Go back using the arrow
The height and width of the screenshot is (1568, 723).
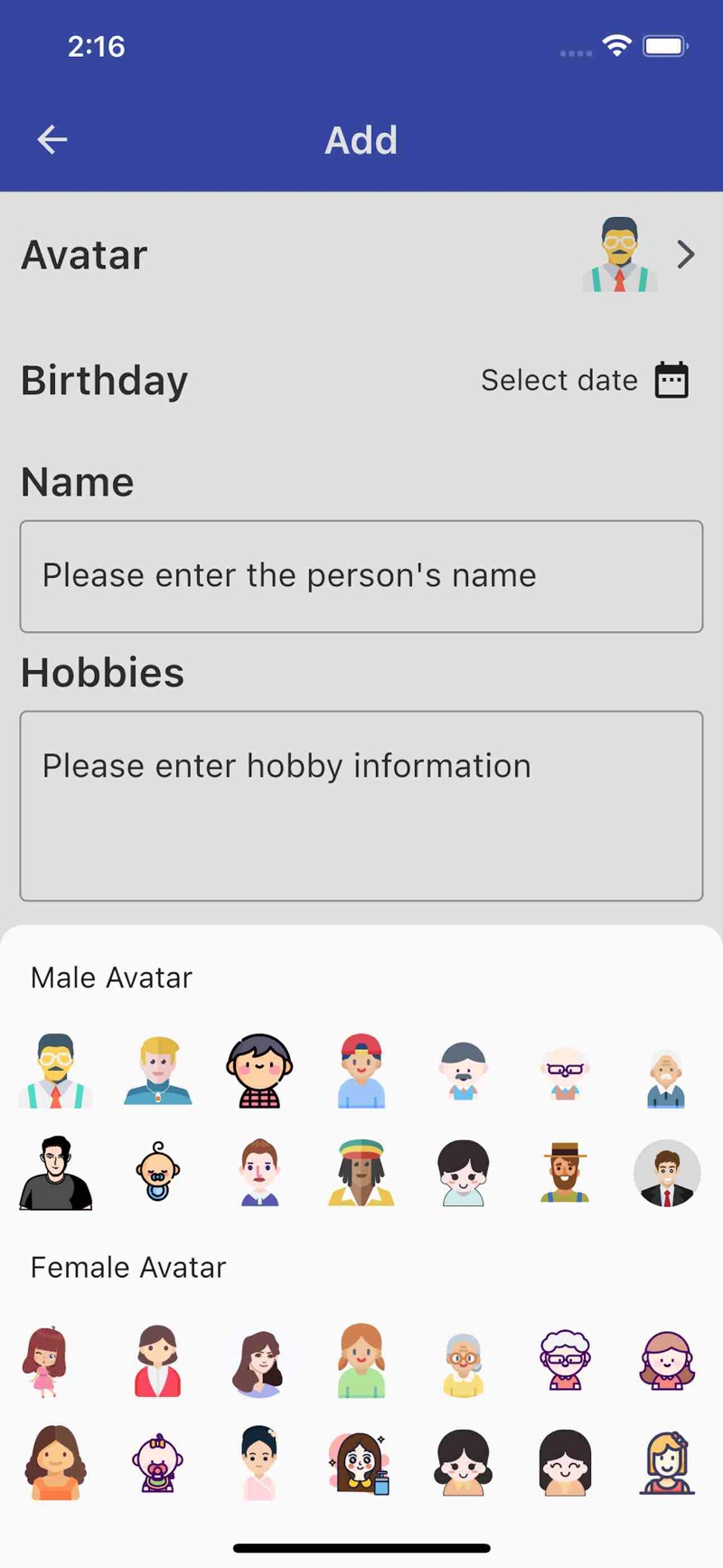52,139
